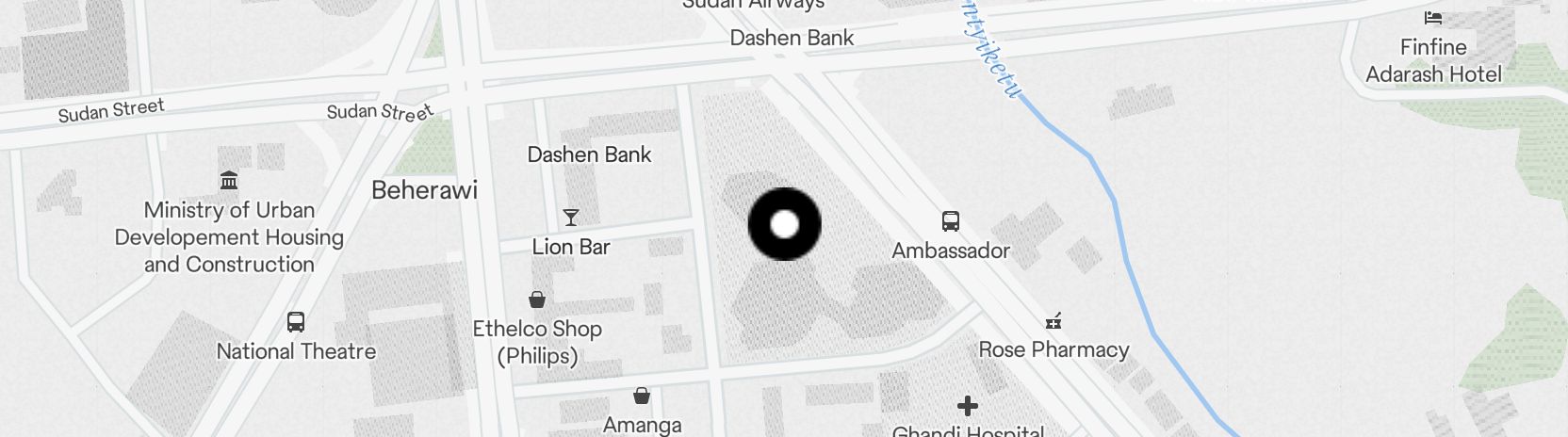This screenshot has width=1568, height=437.
Task: Open Ambassador bus stop on the map
Action: (x=951, y=222)
